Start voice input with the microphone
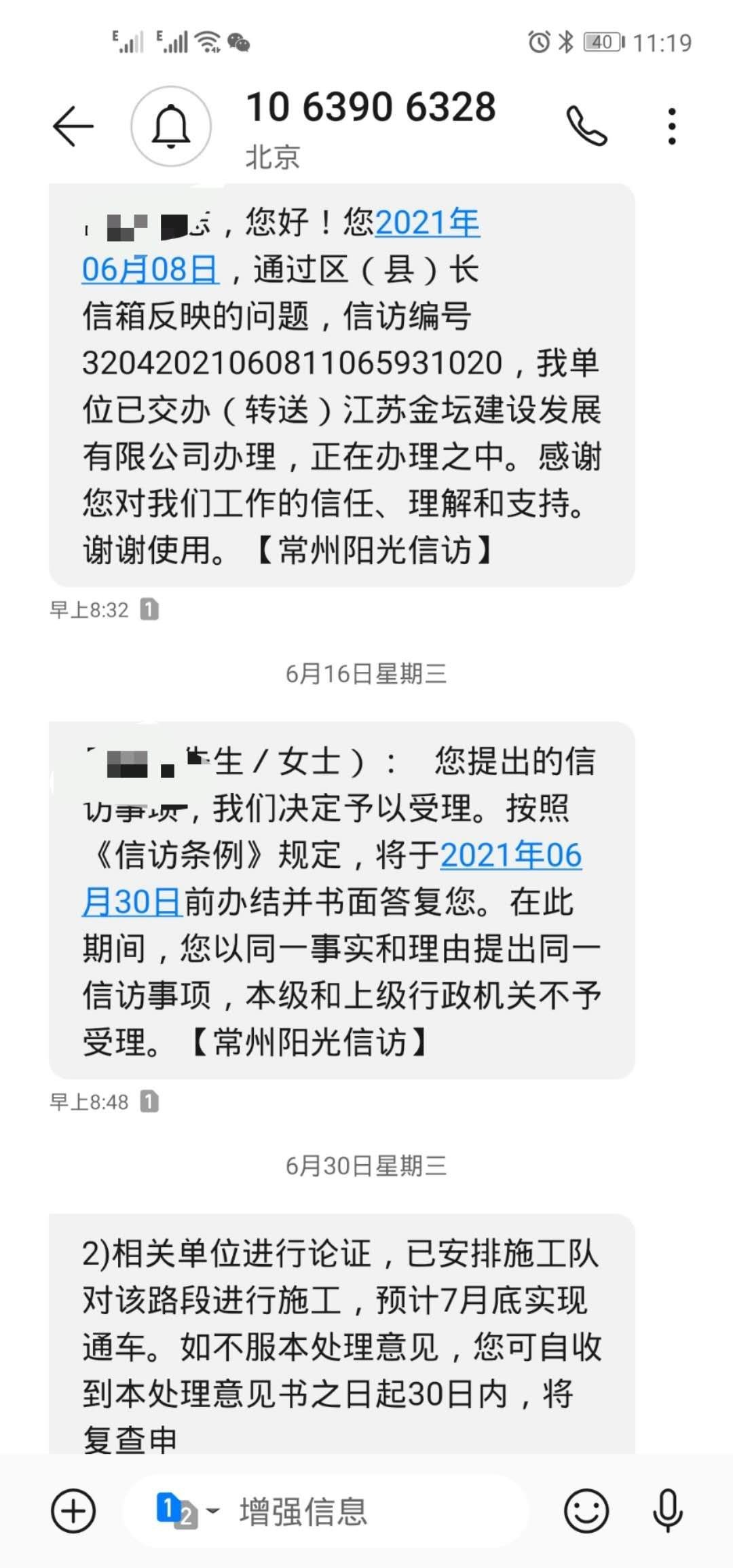Image resolution: width=733 pixels, height=1568 pixels. click(x=668, y=1511)
